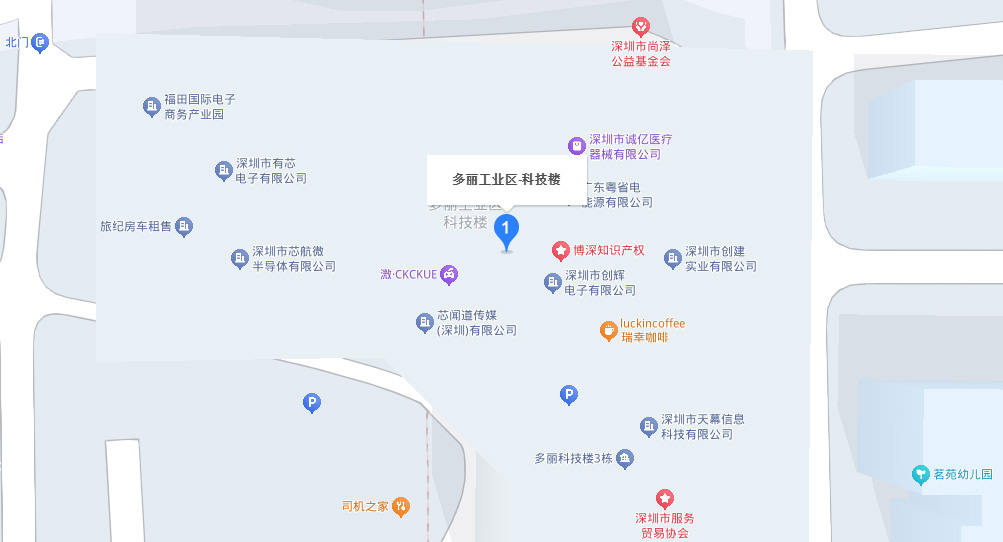Select the 福田国际电子商务产业园 marker
The image size is (1003, 542).
(152, 106)
